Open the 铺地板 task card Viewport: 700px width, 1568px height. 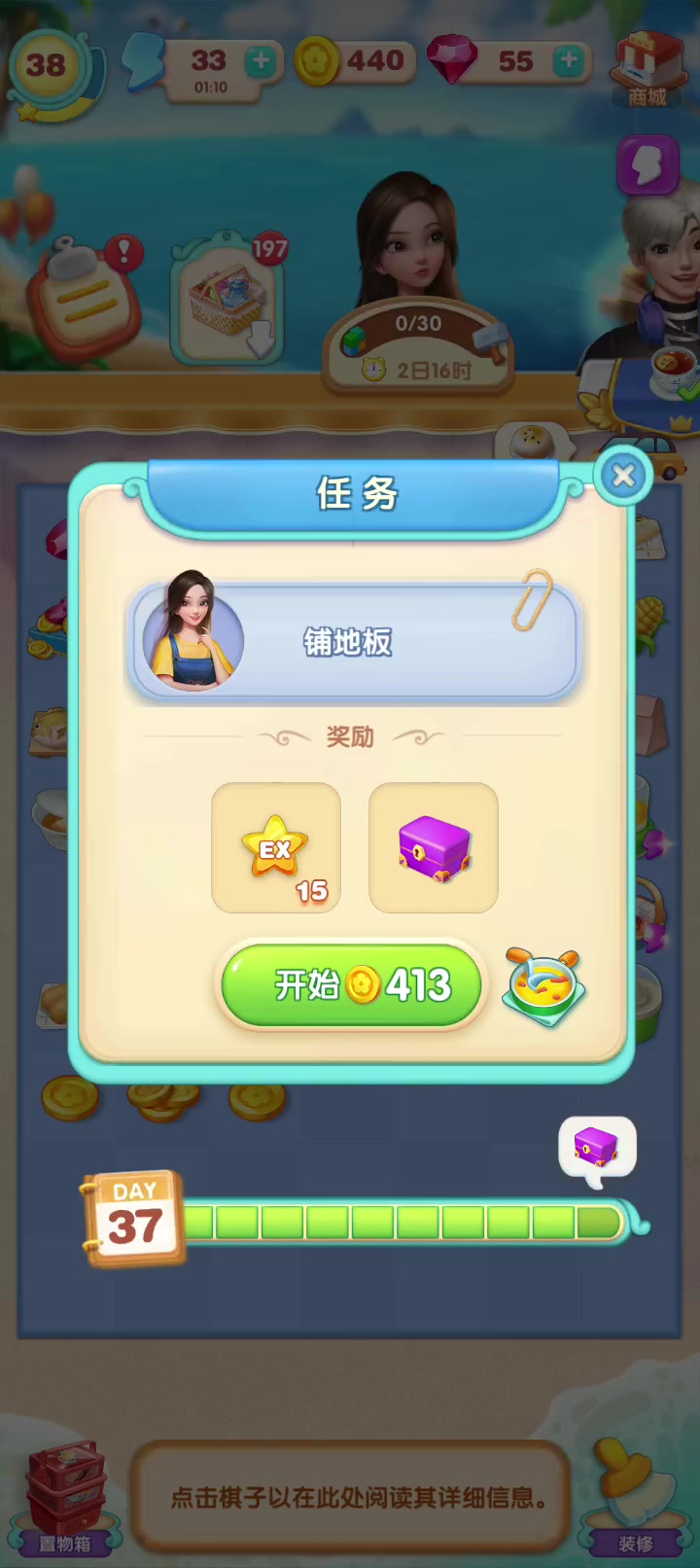point(354,641)
